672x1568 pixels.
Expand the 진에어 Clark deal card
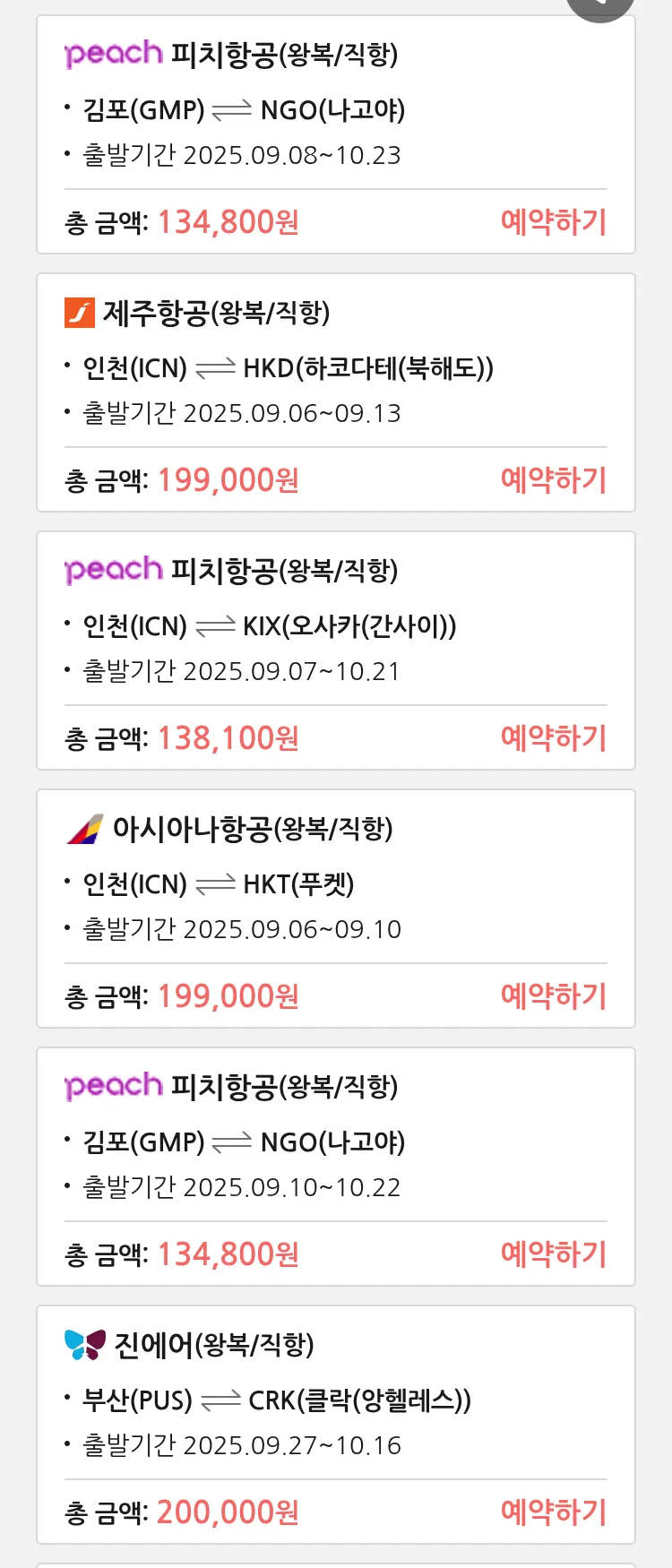pyautogui.click(x=336, y=1420)
